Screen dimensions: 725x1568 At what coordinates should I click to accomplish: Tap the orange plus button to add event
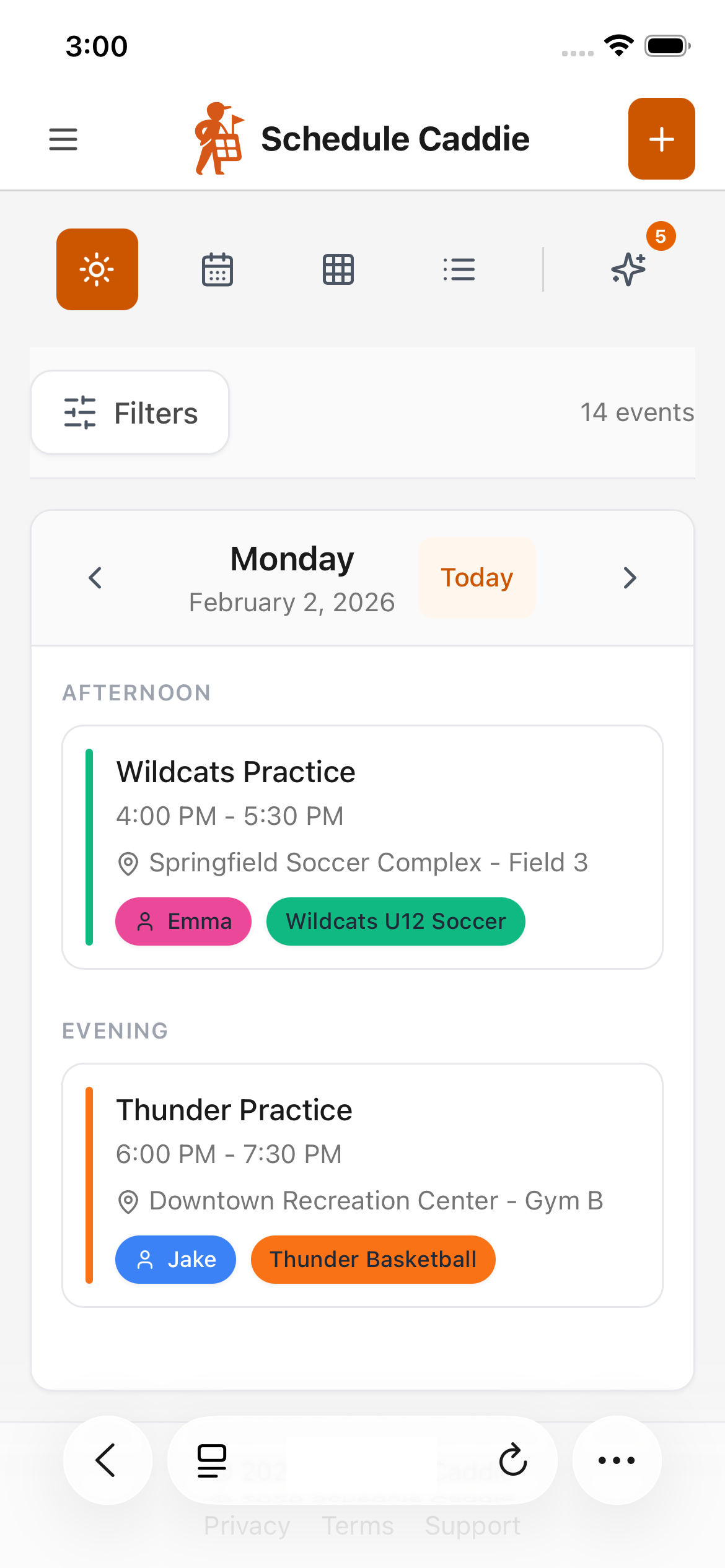pos(661,139)
